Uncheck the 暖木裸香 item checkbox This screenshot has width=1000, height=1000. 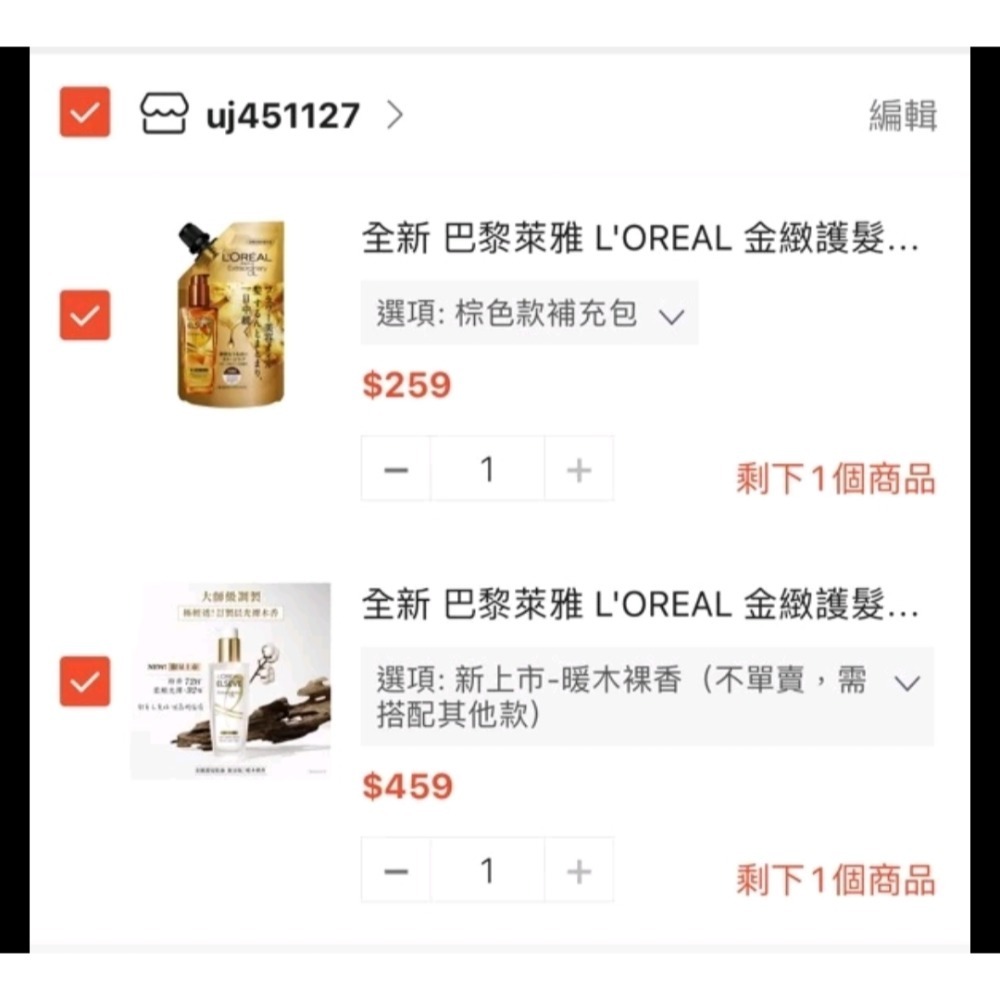pos(85,681)
